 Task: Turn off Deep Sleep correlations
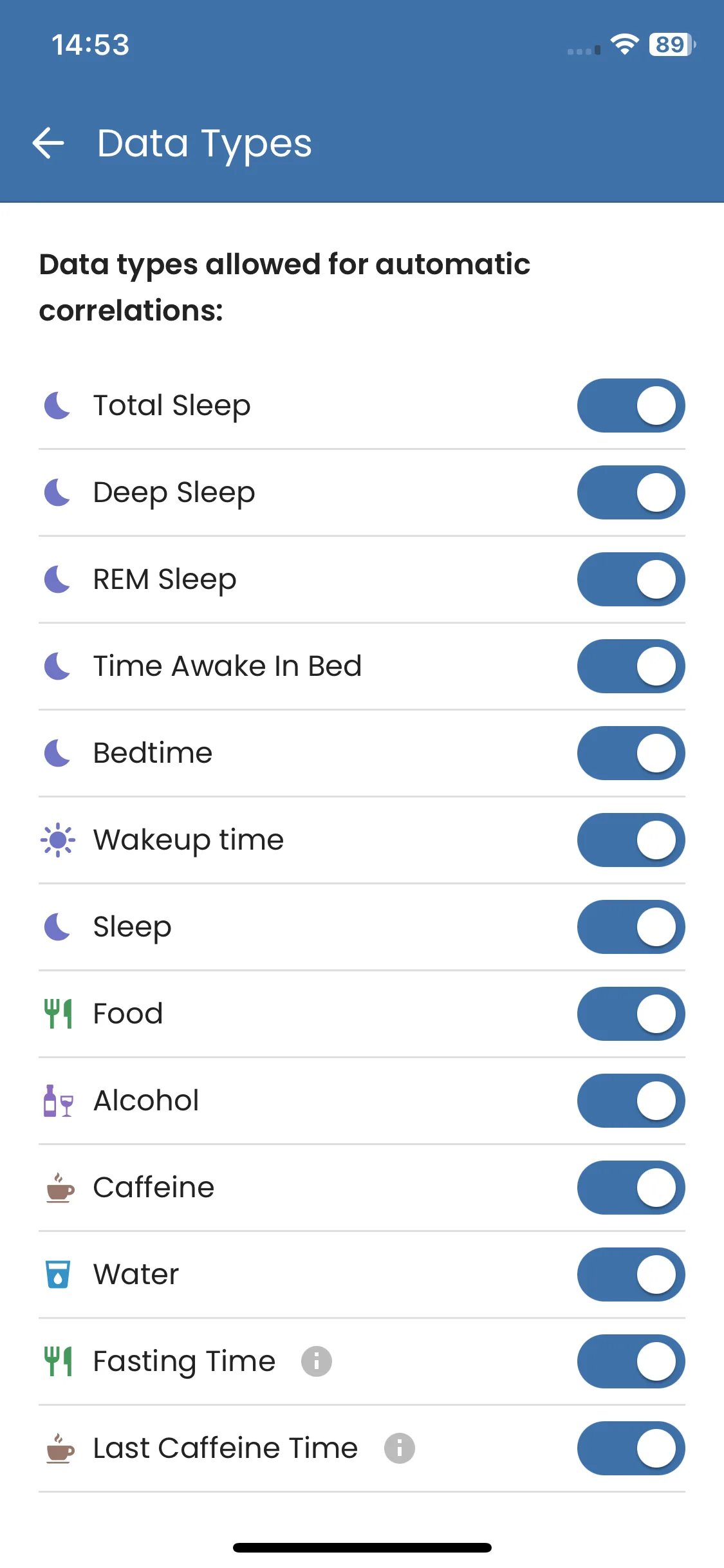pos(631,492)
